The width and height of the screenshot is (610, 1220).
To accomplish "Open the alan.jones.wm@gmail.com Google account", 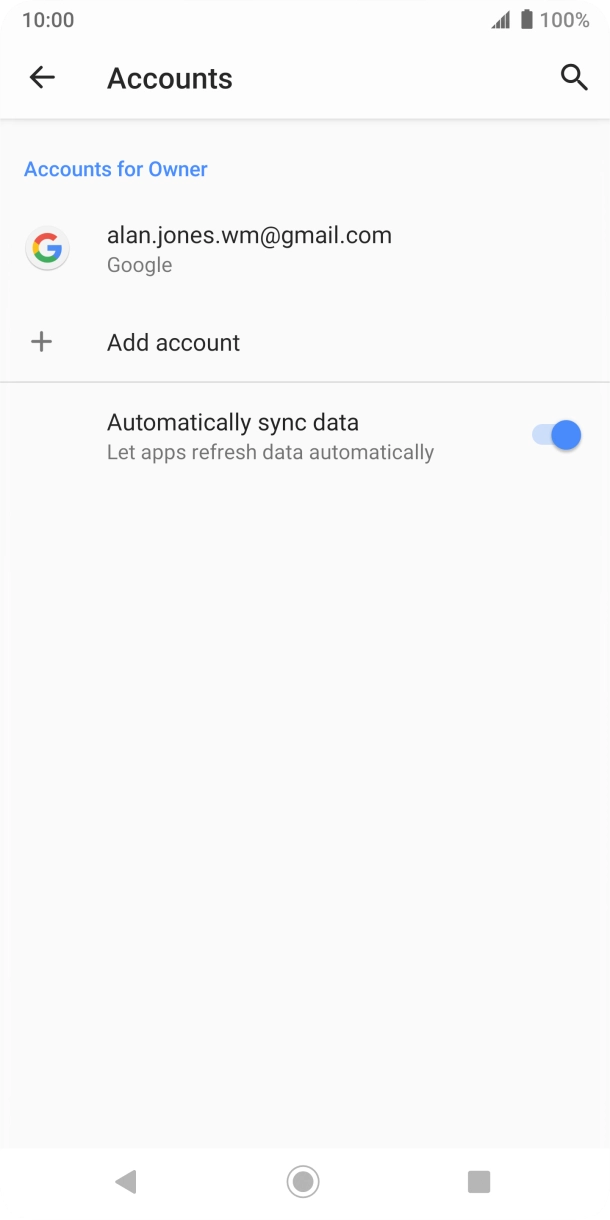I will pyautogui.click(x=305, y=249).
